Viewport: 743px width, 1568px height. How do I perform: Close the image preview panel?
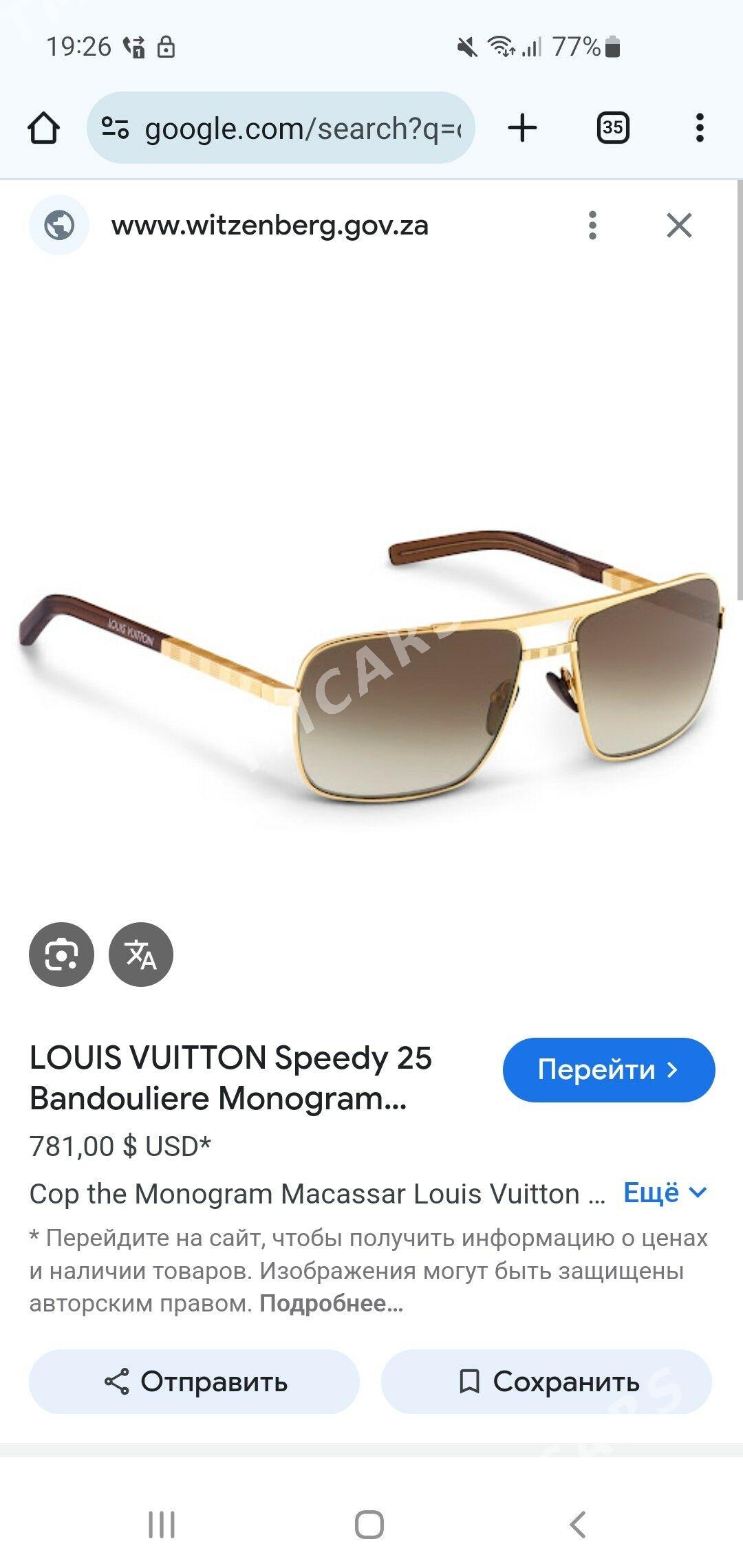(679, 226)
